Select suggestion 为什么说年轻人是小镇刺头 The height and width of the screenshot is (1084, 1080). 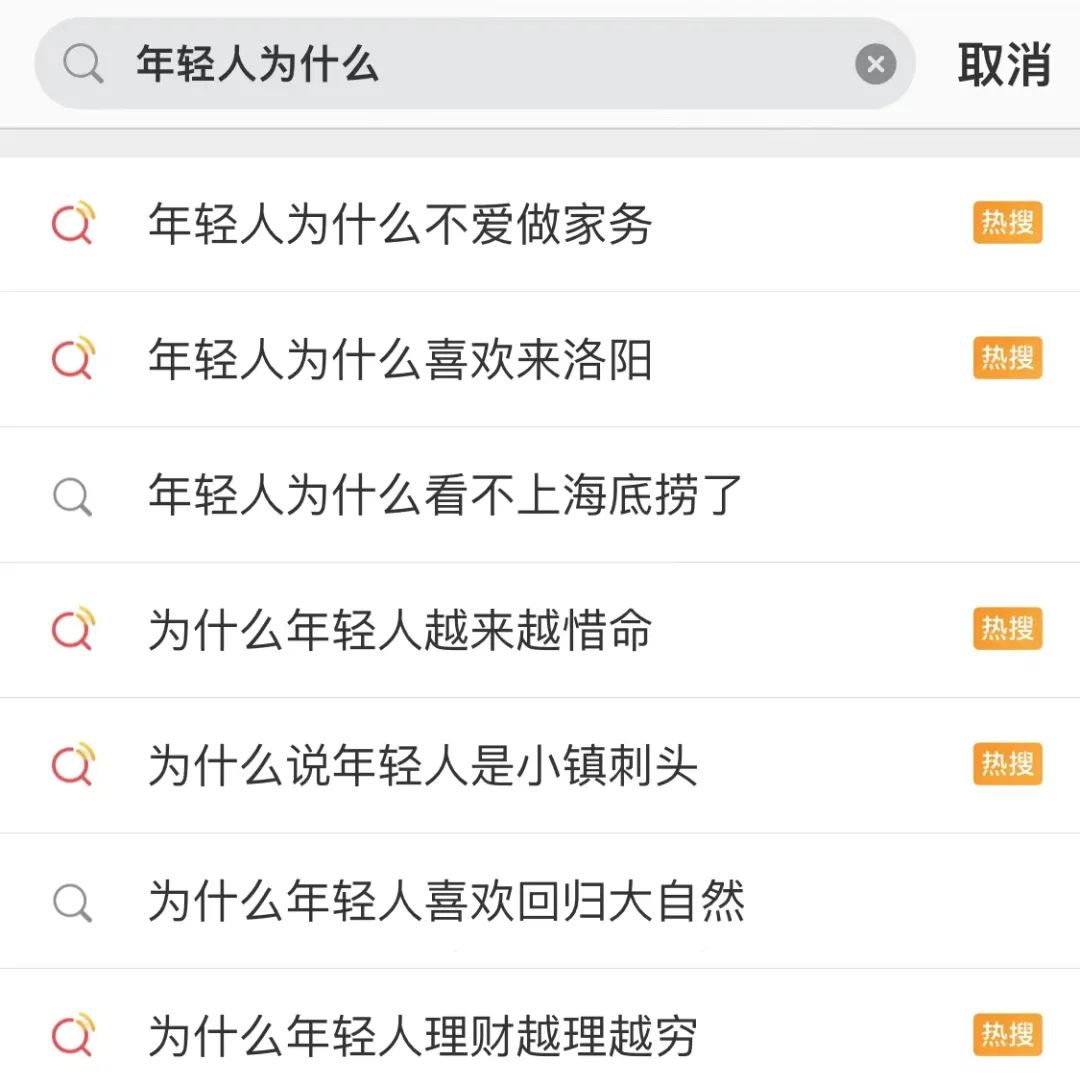tap(420, 765)
